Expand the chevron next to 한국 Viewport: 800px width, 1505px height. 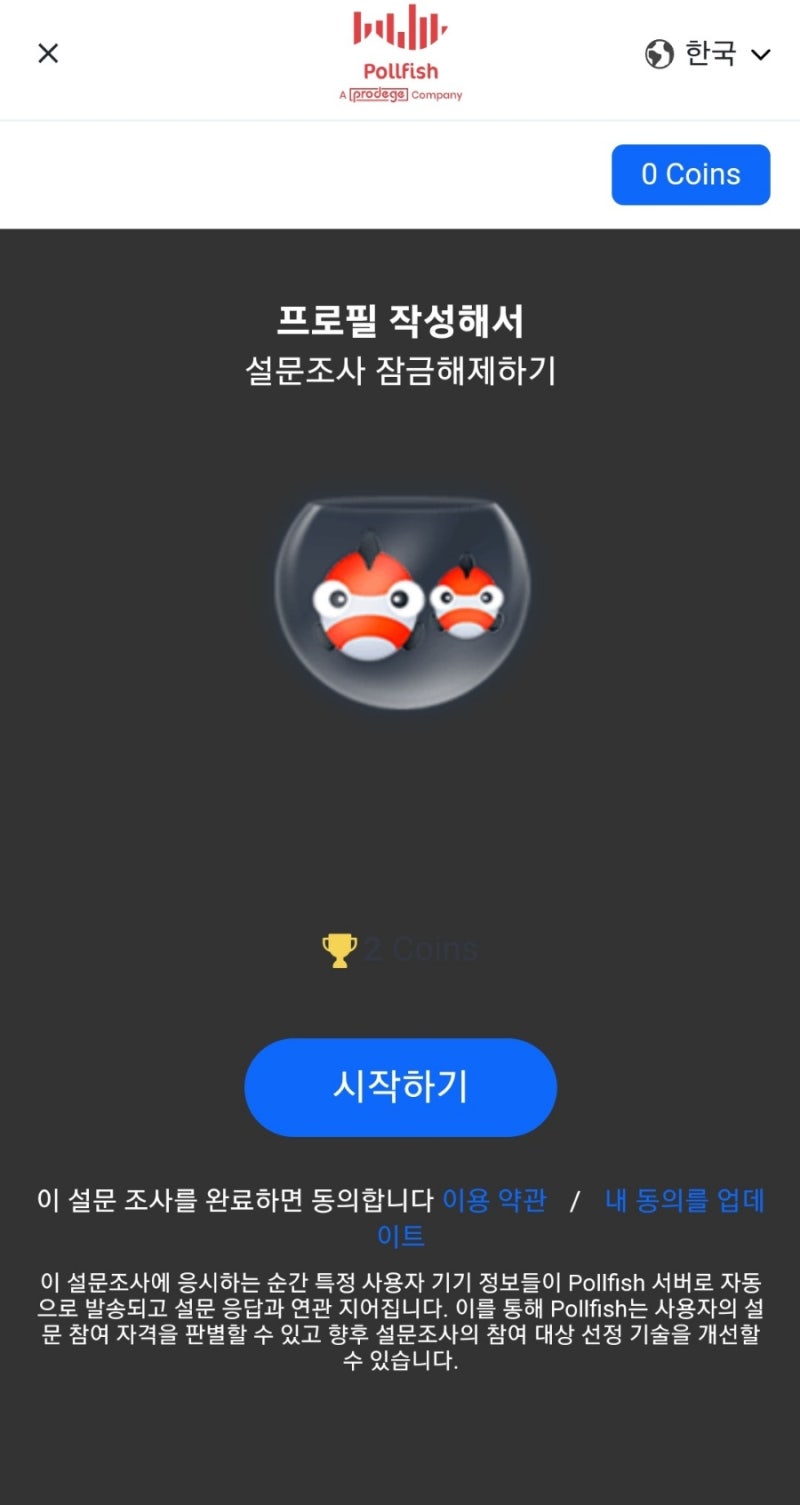[x=760, y=55]
